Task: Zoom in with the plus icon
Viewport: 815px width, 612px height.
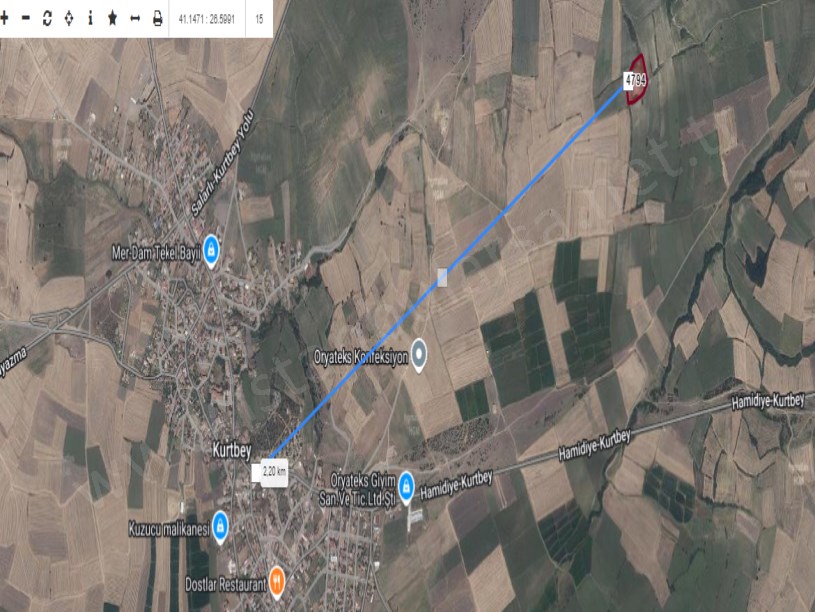Action: tap(5, 19)
